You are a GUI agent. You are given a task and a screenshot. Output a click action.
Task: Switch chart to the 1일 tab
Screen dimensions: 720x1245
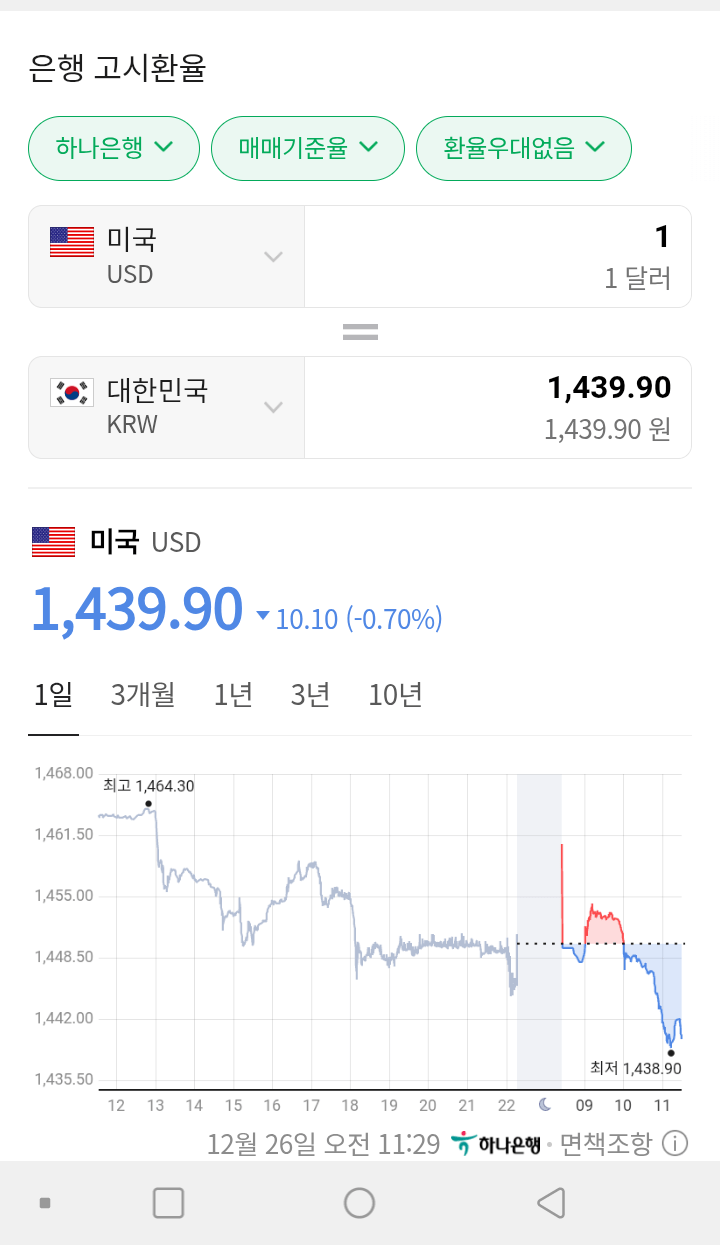(53, 694)
